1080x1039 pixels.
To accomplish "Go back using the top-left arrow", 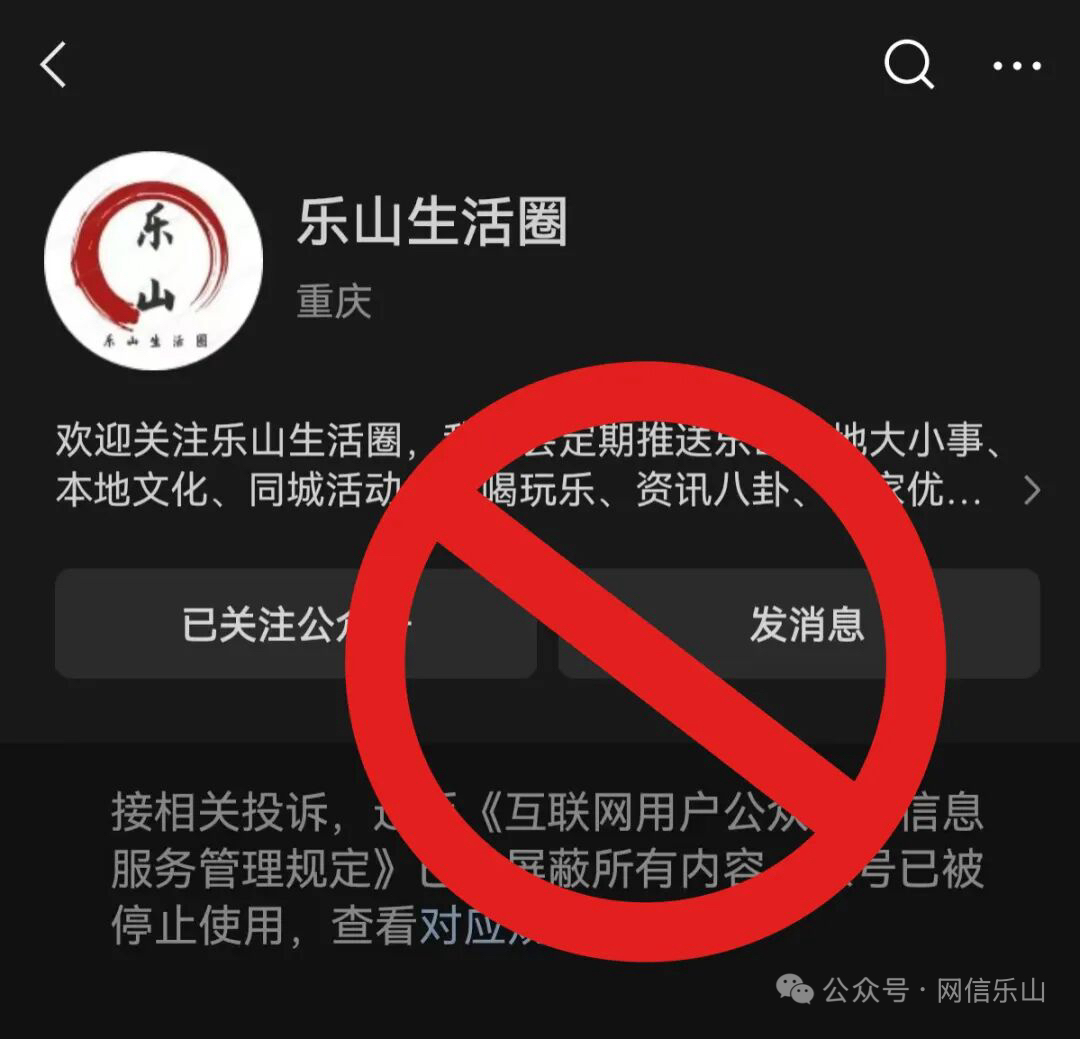I will click(53, 66).
